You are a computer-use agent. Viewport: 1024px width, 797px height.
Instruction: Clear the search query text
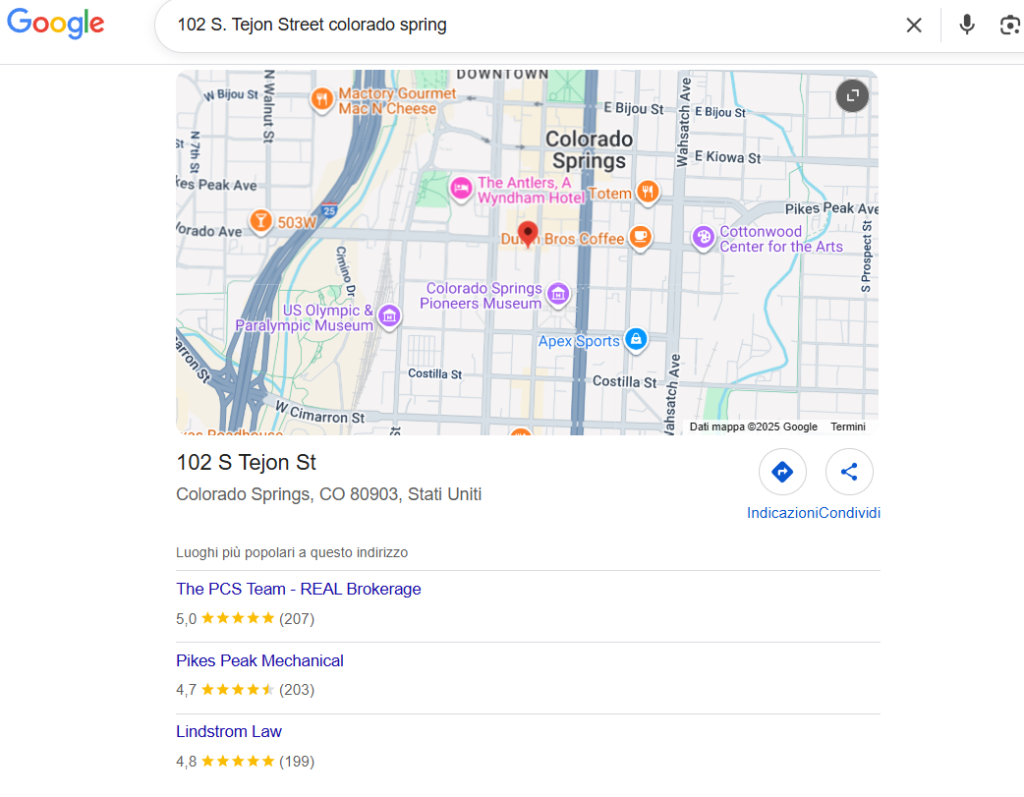pos(914,25)
